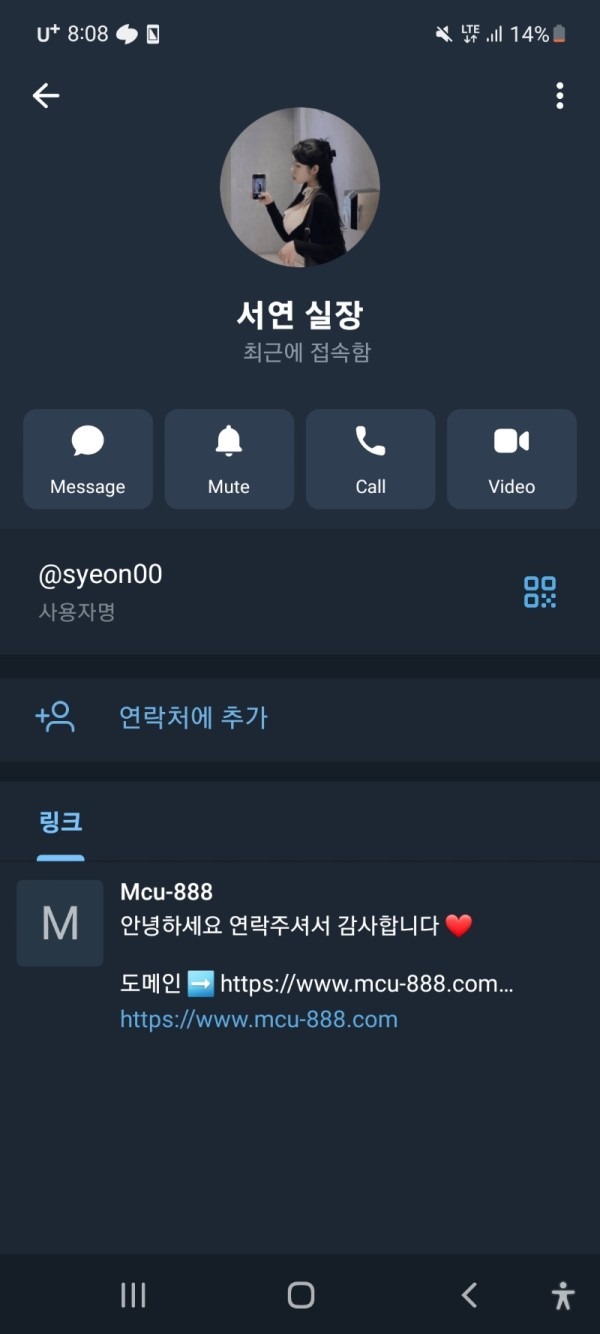Viewport: 600px width, 1334px height.
Task: Go back using the top arrow
Action: pyautogui.click(x=46, y=96)
